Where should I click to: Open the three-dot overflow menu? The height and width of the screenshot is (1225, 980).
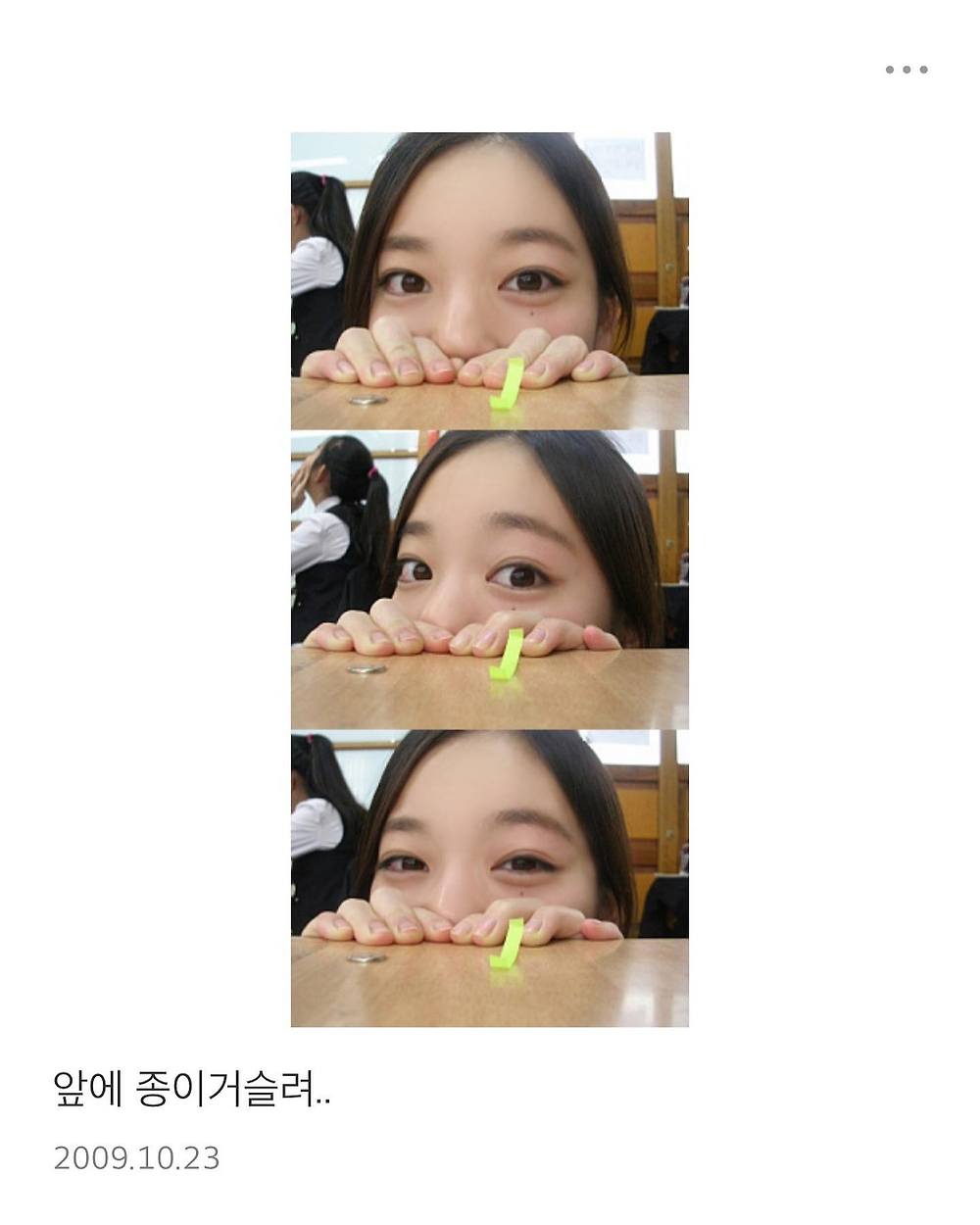(906, 70)
